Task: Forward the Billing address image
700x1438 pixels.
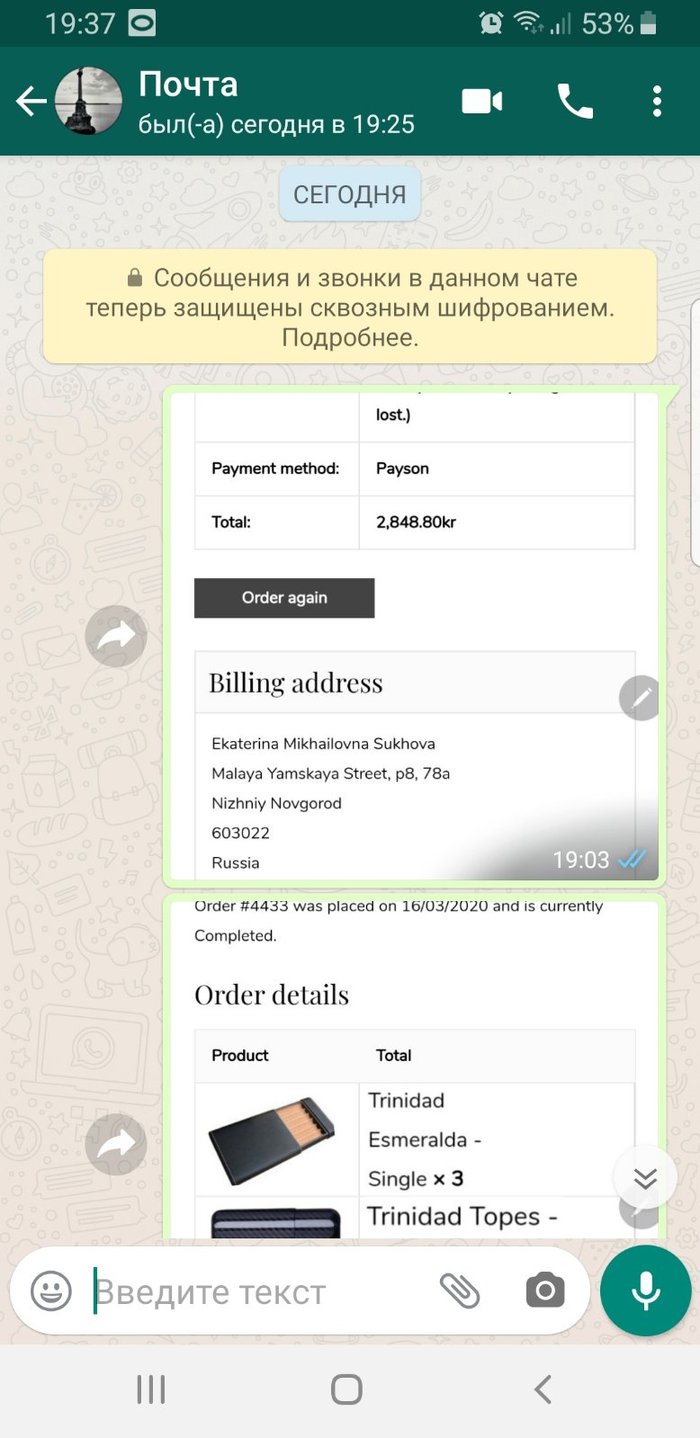Action: (x=116, y=636)
